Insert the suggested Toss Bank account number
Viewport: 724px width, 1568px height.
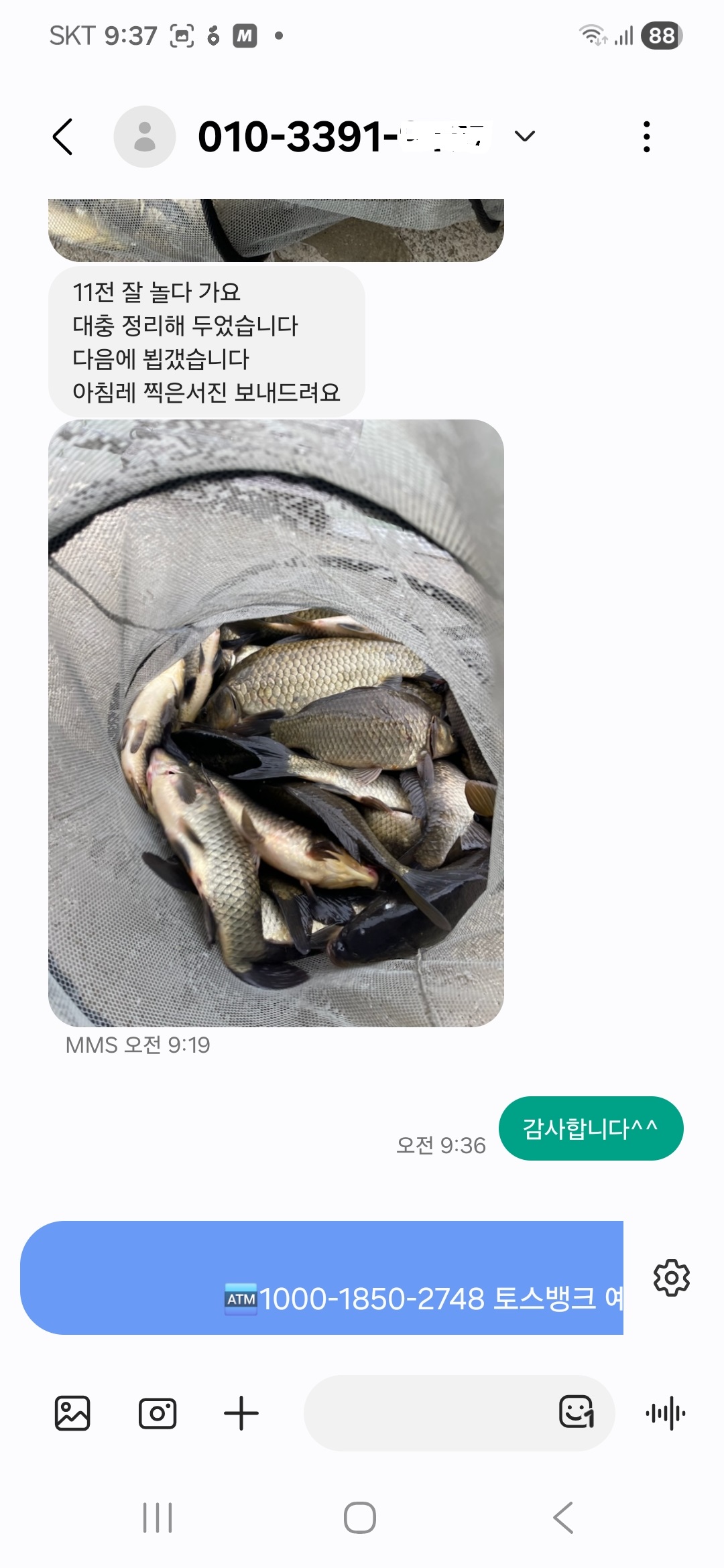click(x=322, y=1277)
